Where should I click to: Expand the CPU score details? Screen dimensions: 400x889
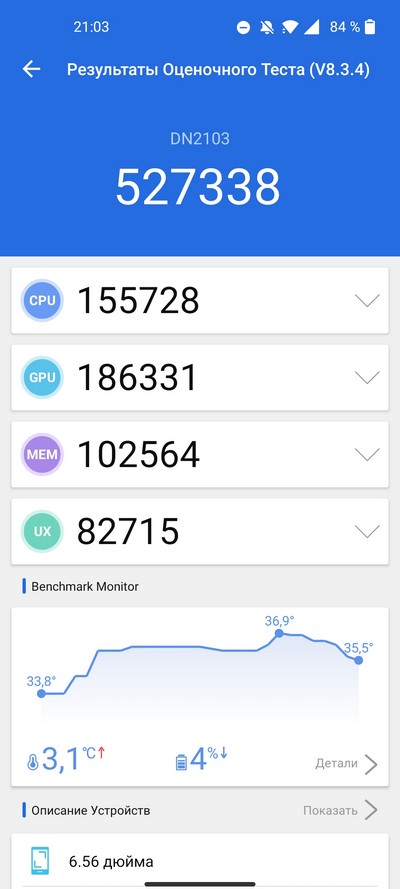click(x=367, y=300)
